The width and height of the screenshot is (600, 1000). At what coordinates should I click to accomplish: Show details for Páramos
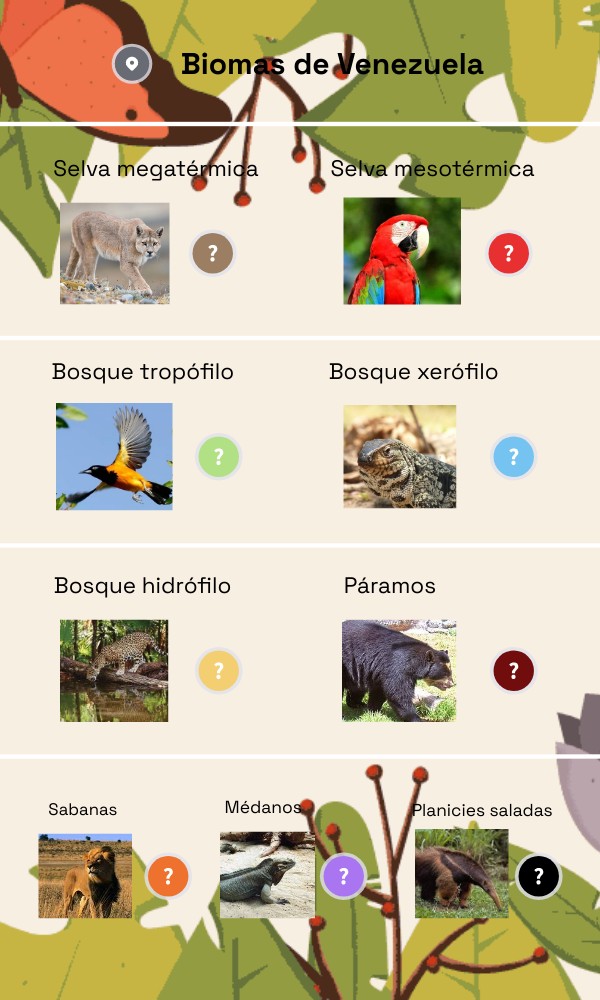point(514,670)
